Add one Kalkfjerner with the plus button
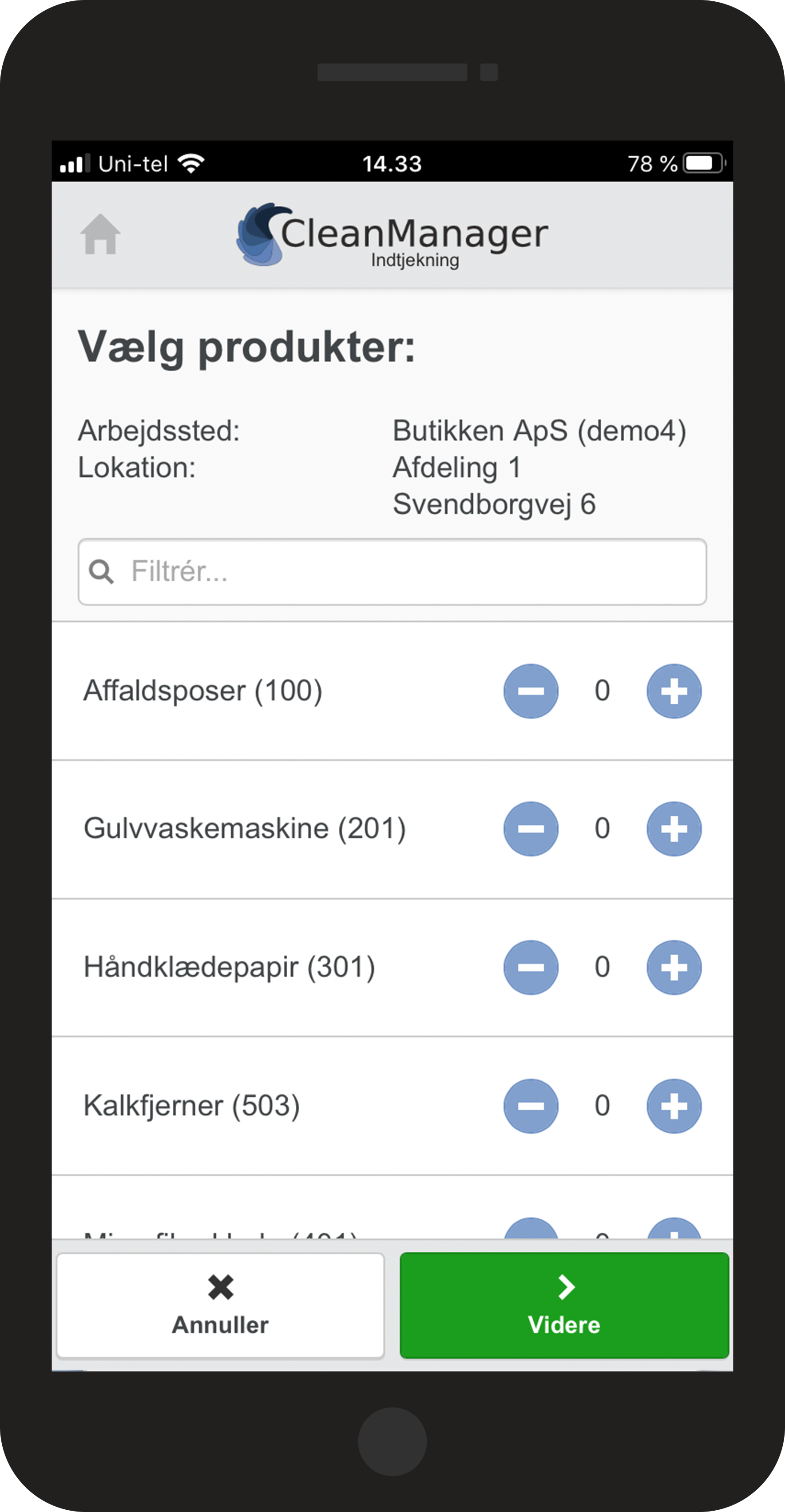The image size is (785, 1512). coord(674,1106)
